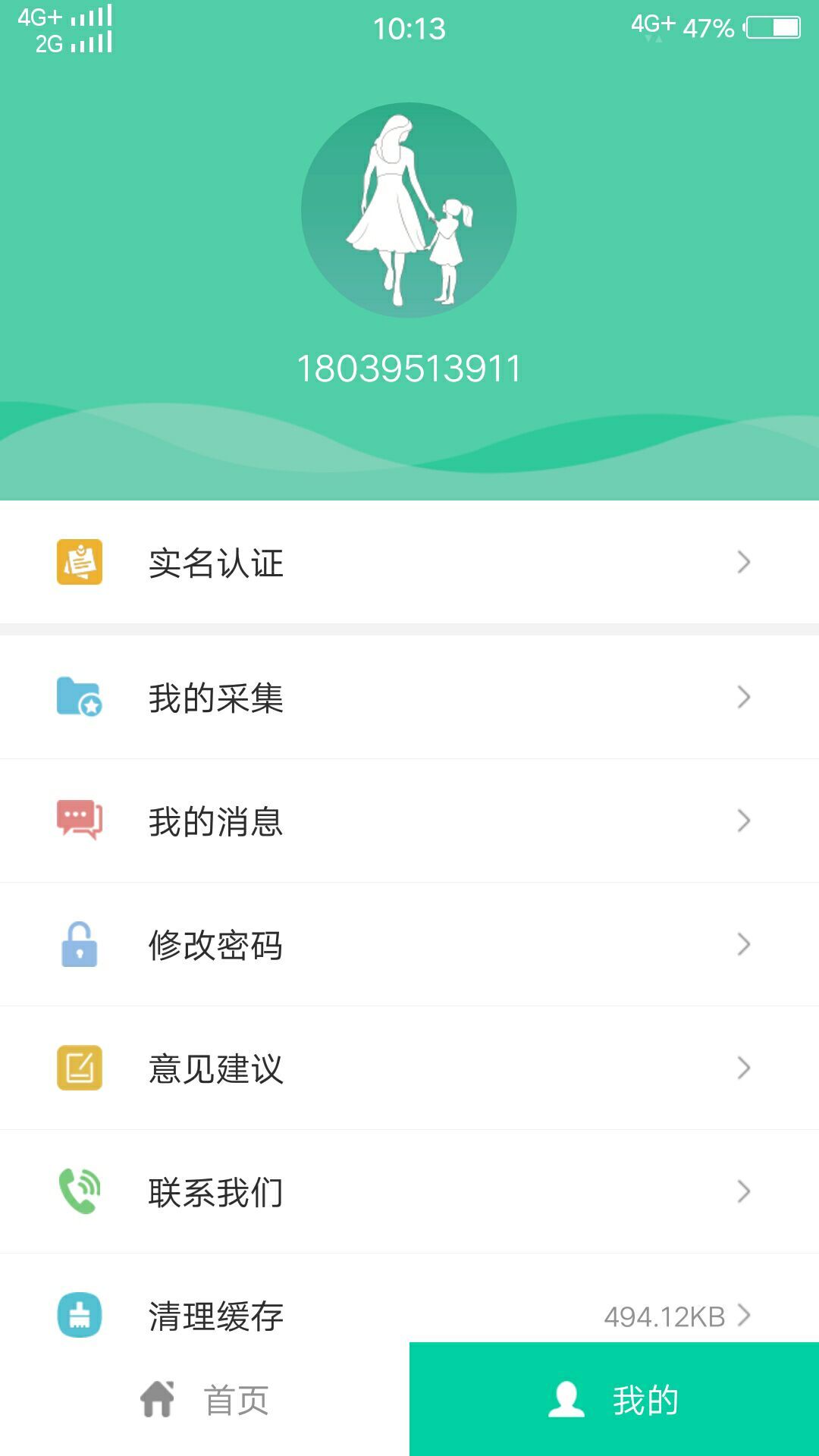Select the folder icon beside 我的采集
The height and width of the screenshot is (1456, 819).
click(x=78, y=698)
